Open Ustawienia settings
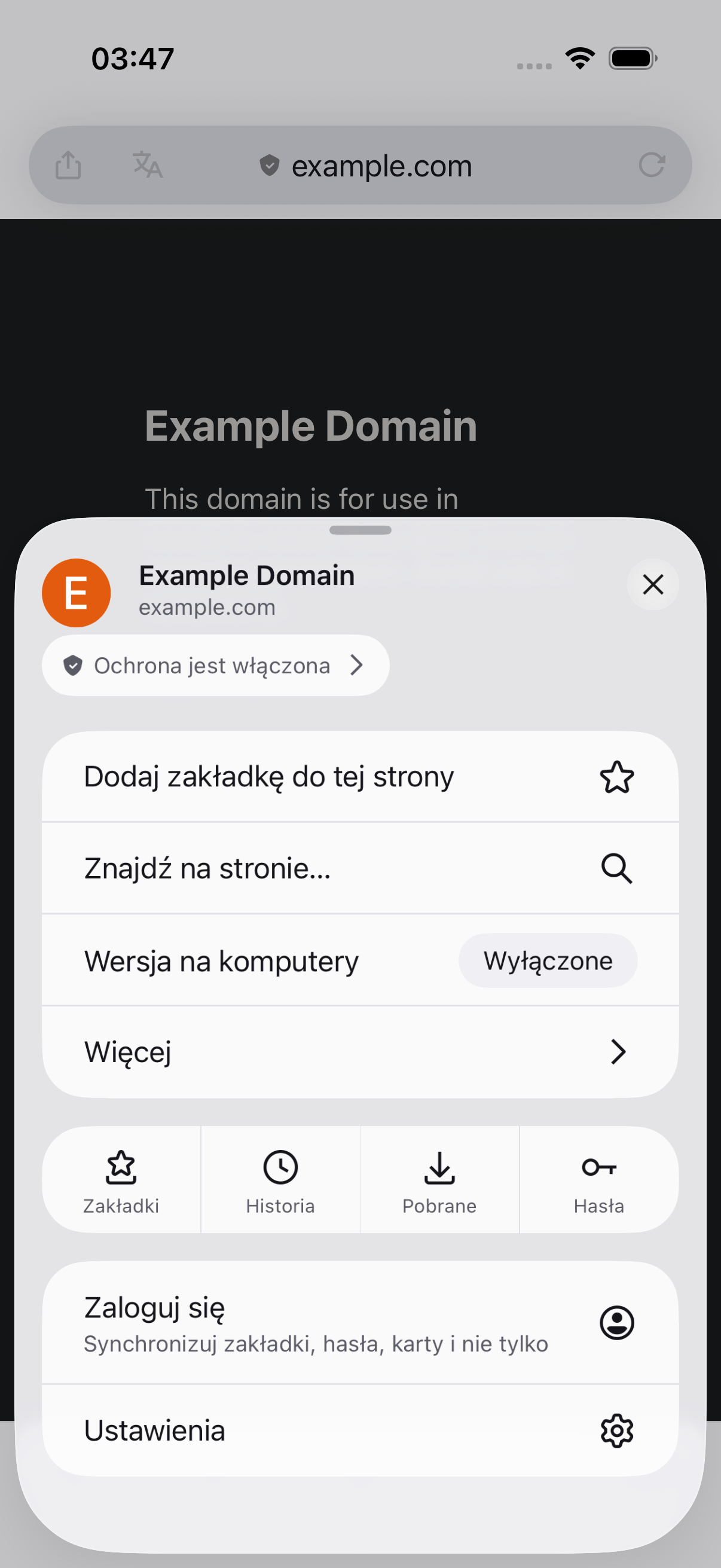The image size is (721, 1568). pyautogui.click(x=360, y=1430)
